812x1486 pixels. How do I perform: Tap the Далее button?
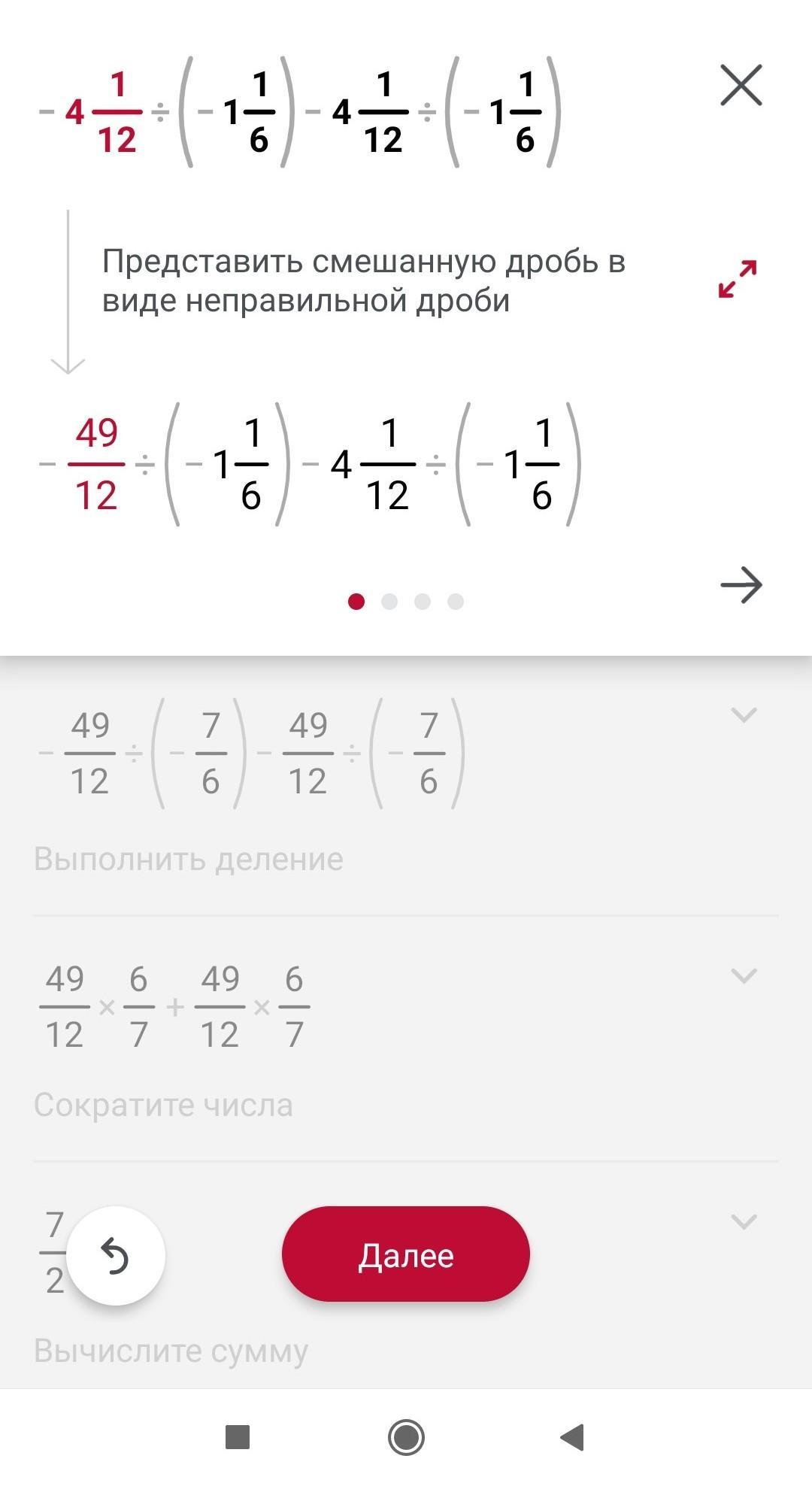[x=406, y=1254]
